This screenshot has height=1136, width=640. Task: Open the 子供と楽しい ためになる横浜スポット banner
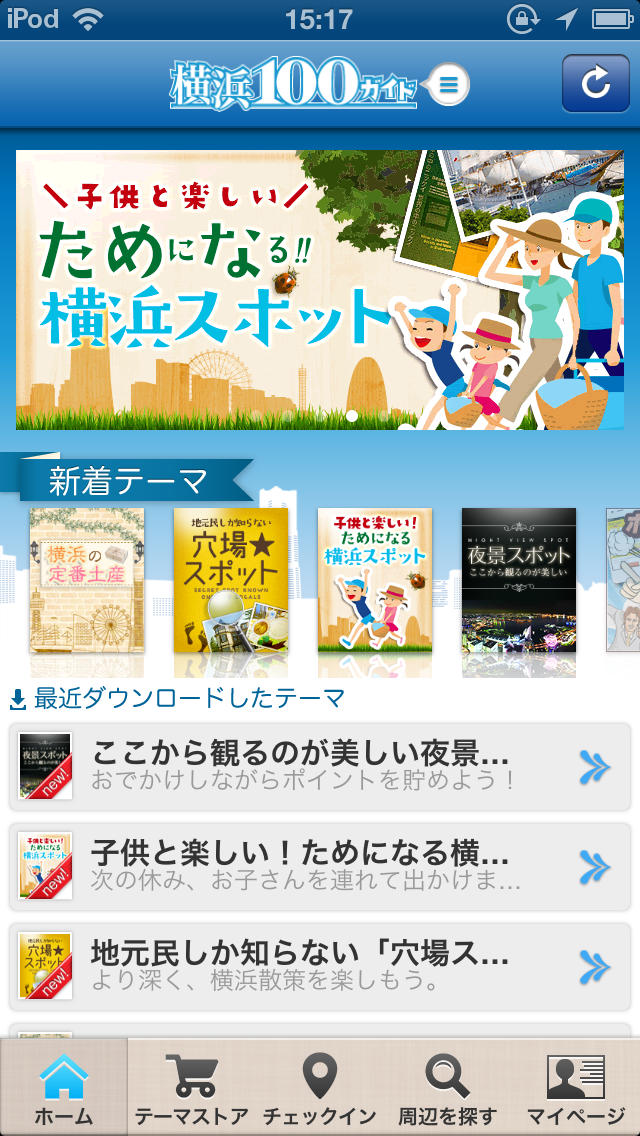click(319, 290)
